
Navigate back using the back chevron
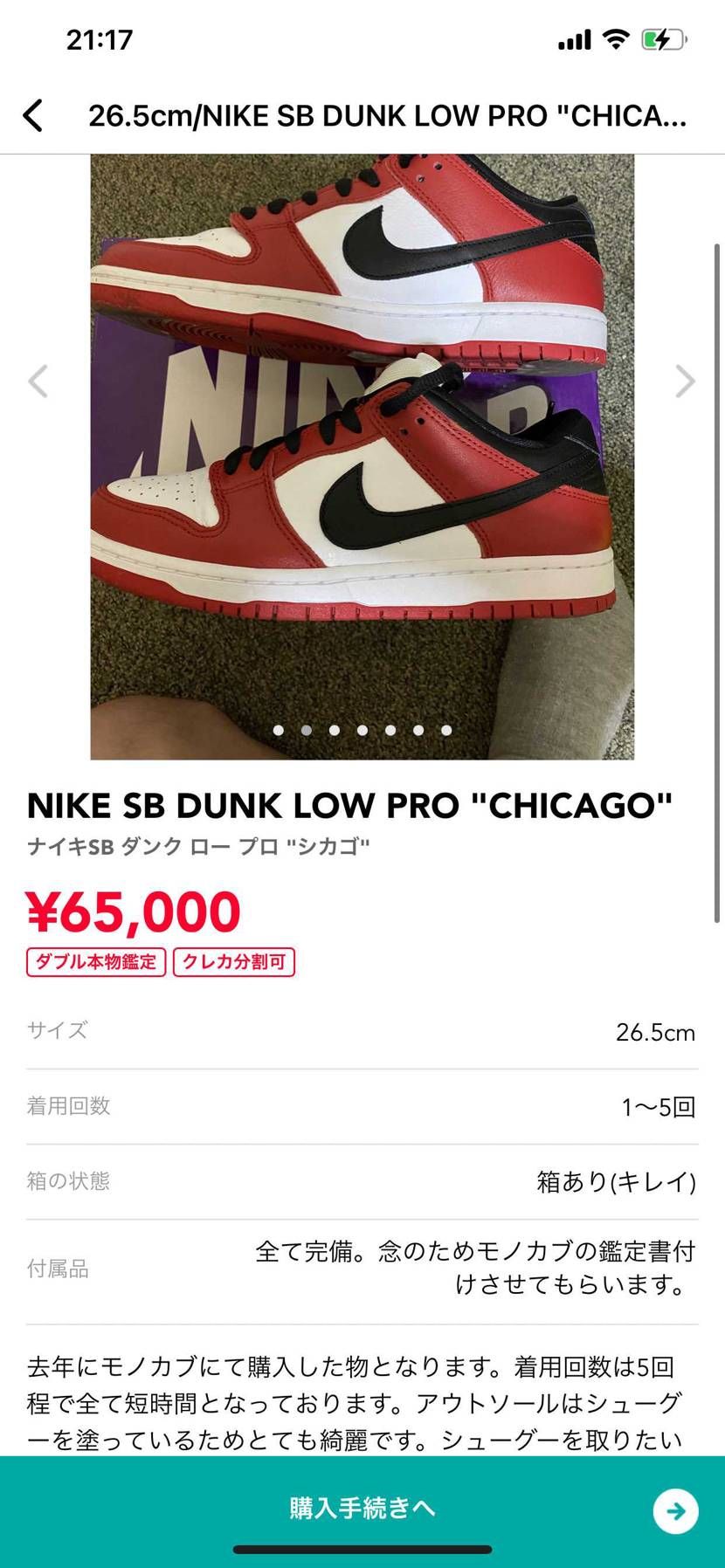34,114
